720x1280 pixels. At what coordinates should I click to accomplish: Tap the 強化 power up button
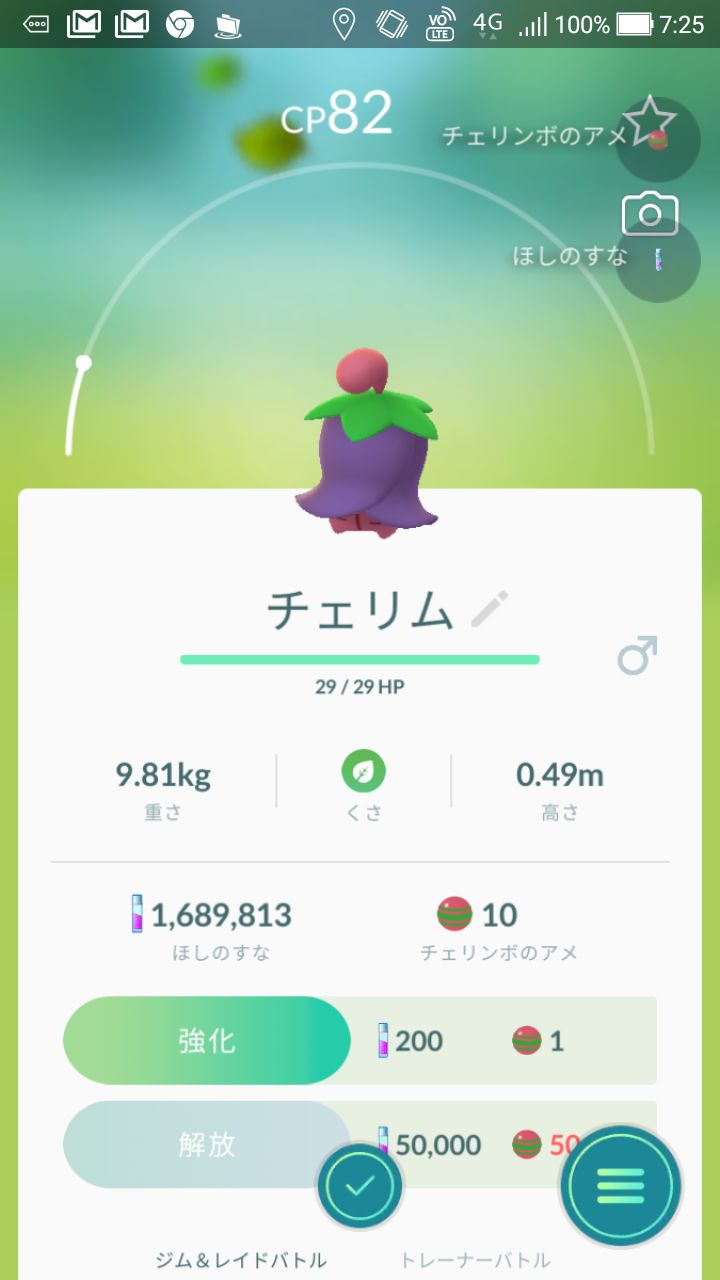(207, 1041)
